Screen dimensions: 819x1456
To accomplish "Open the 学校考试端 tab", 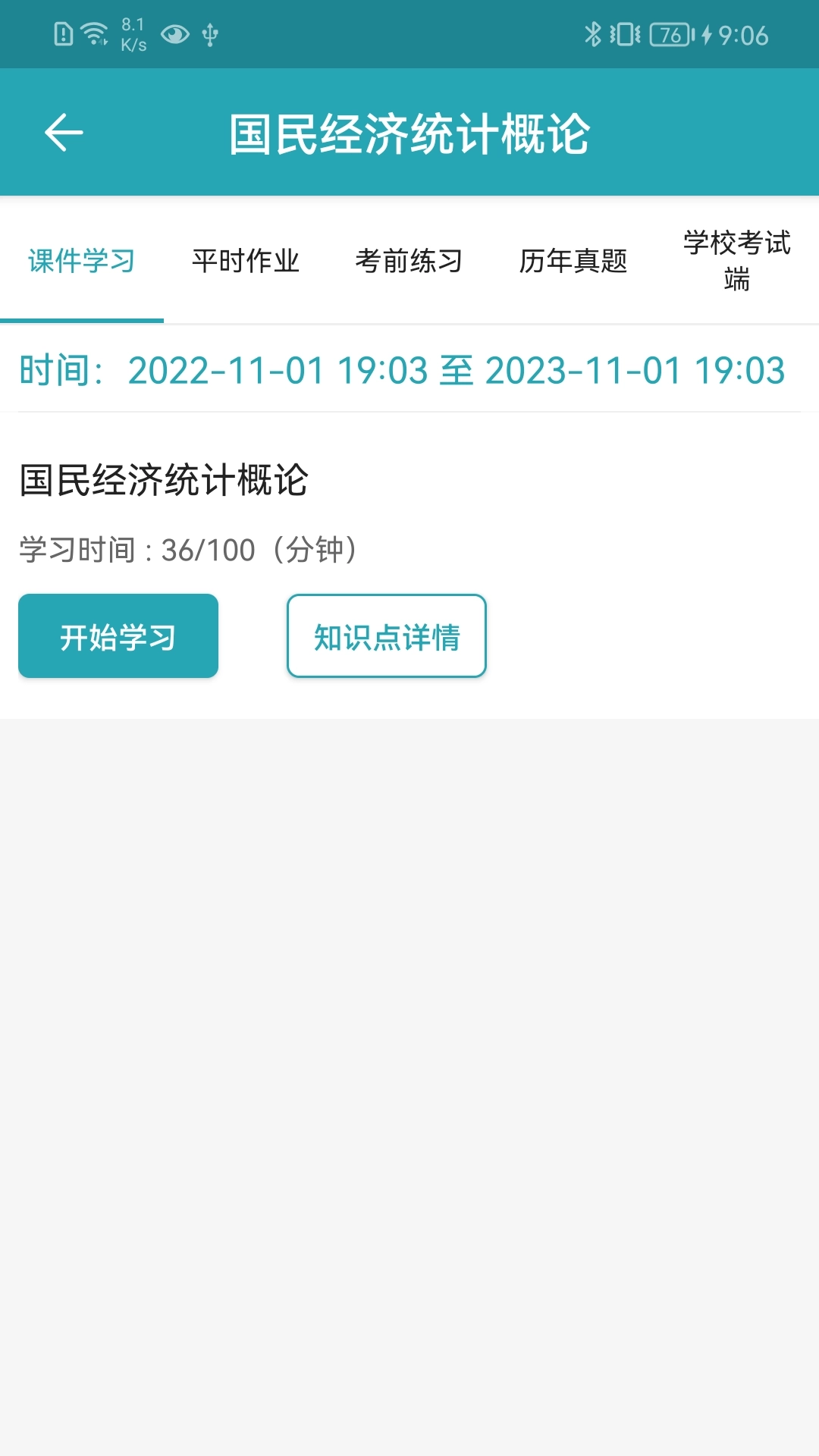I will 736,261.
